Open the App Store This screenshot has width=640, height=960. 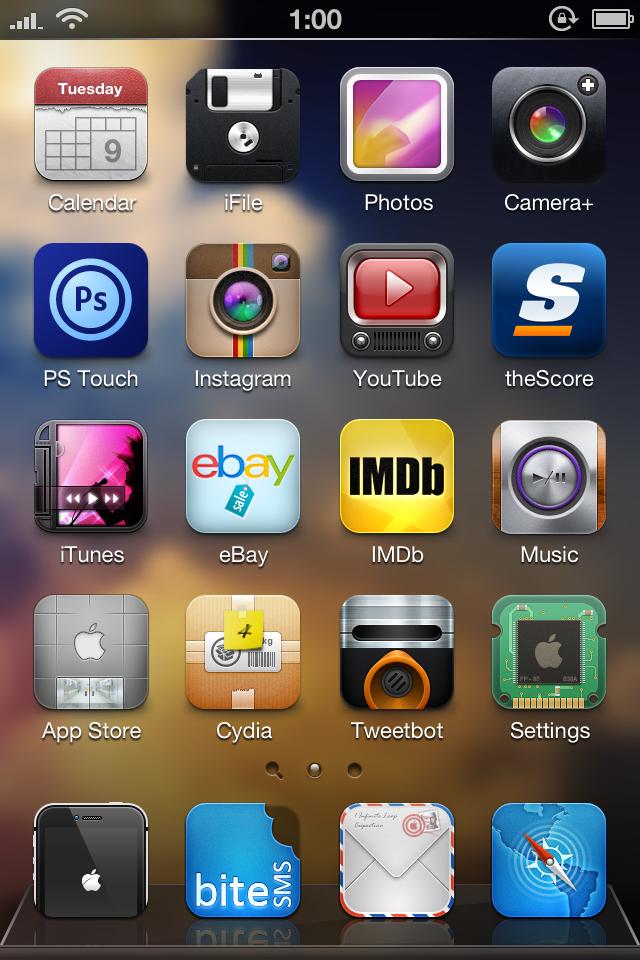(x=91, y=652)
